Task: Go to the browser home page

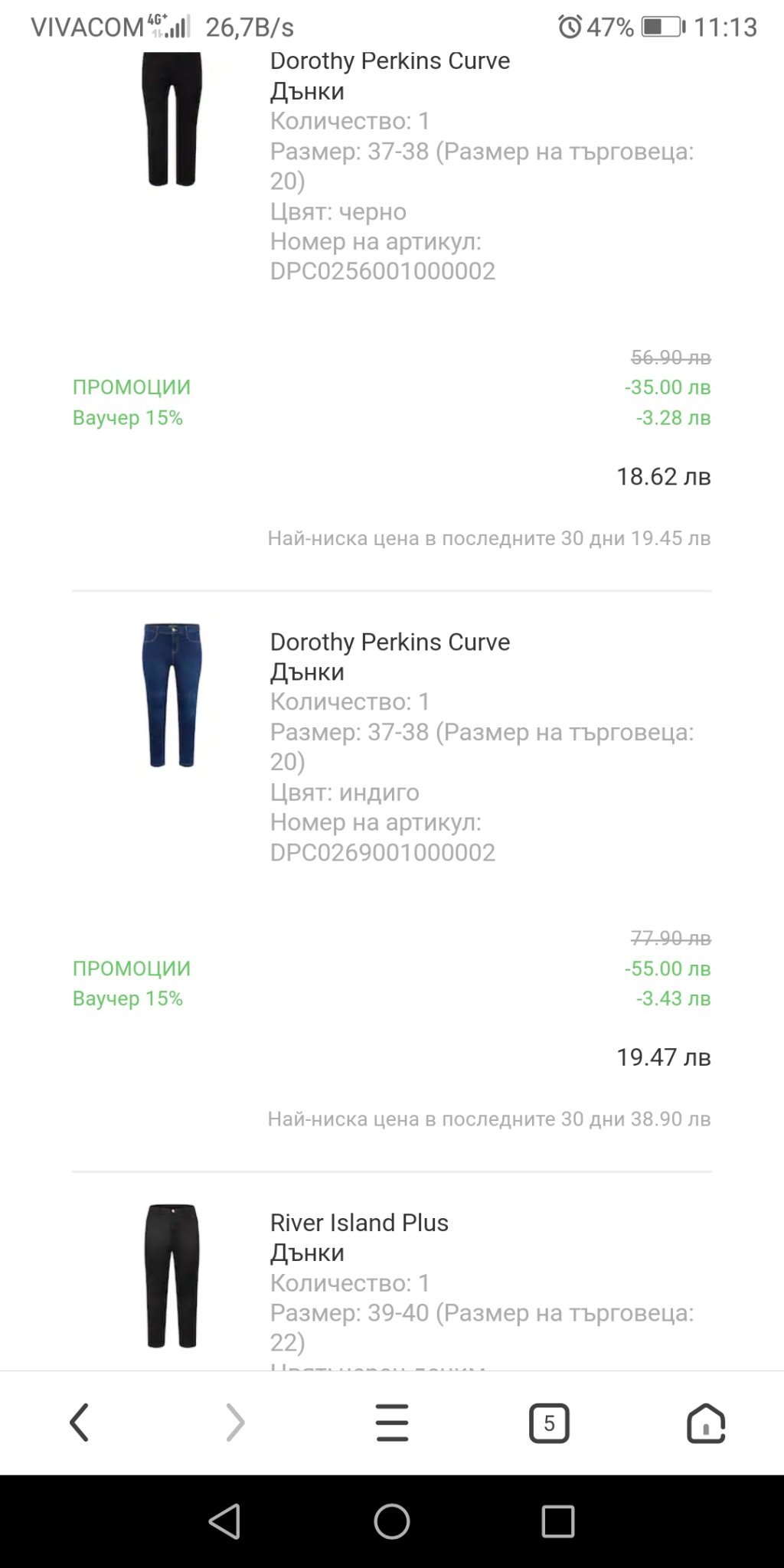Action: tap(705, 1423)
